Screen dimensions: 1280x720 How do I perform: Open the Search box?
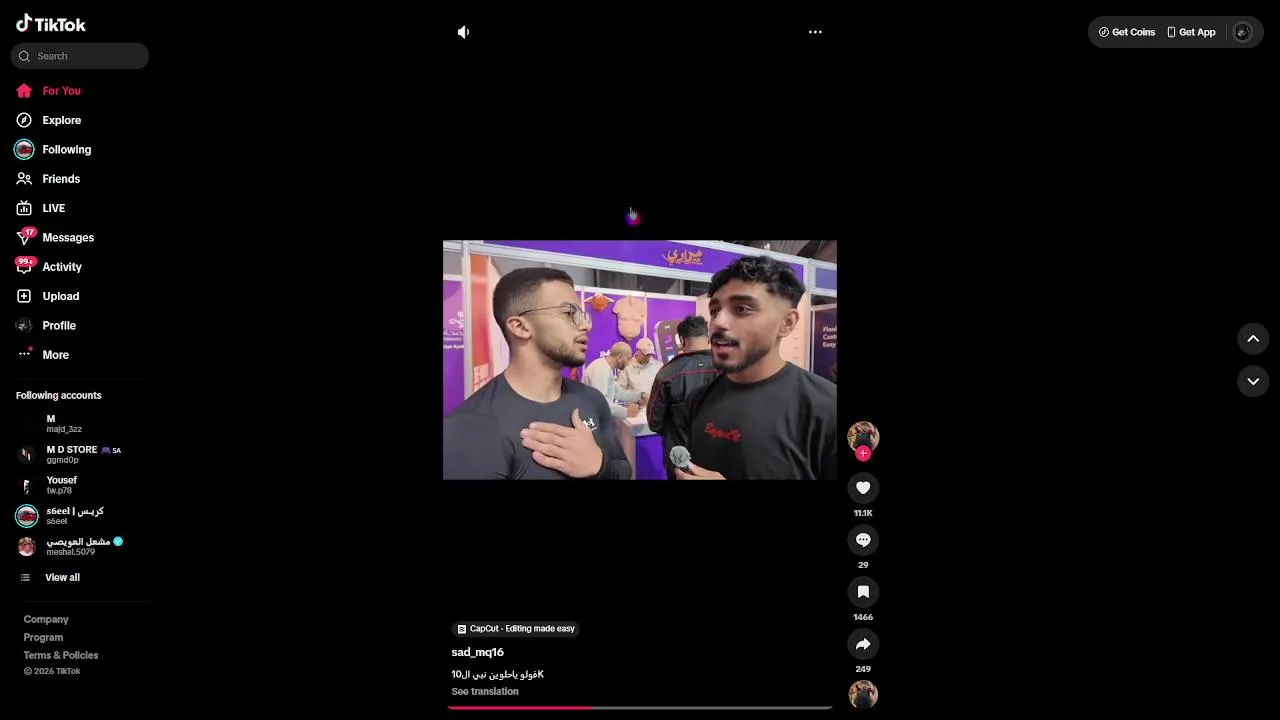coord(80,56)
